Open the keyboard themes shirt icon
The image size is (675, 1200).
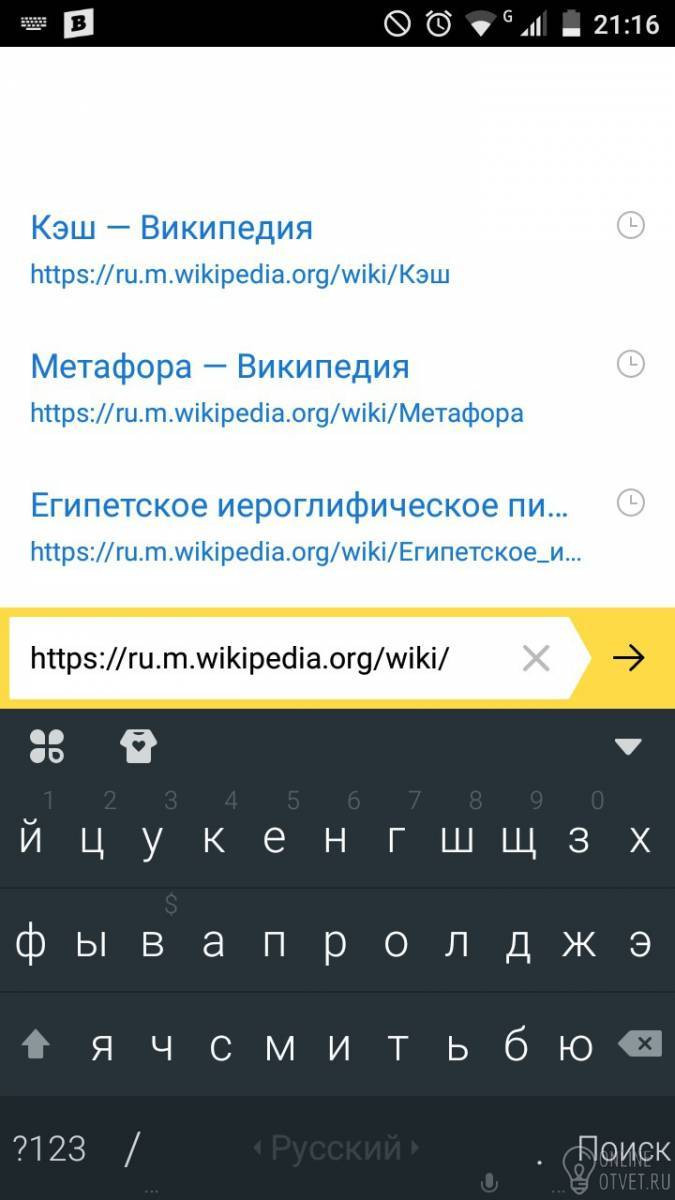click(138, 746)
